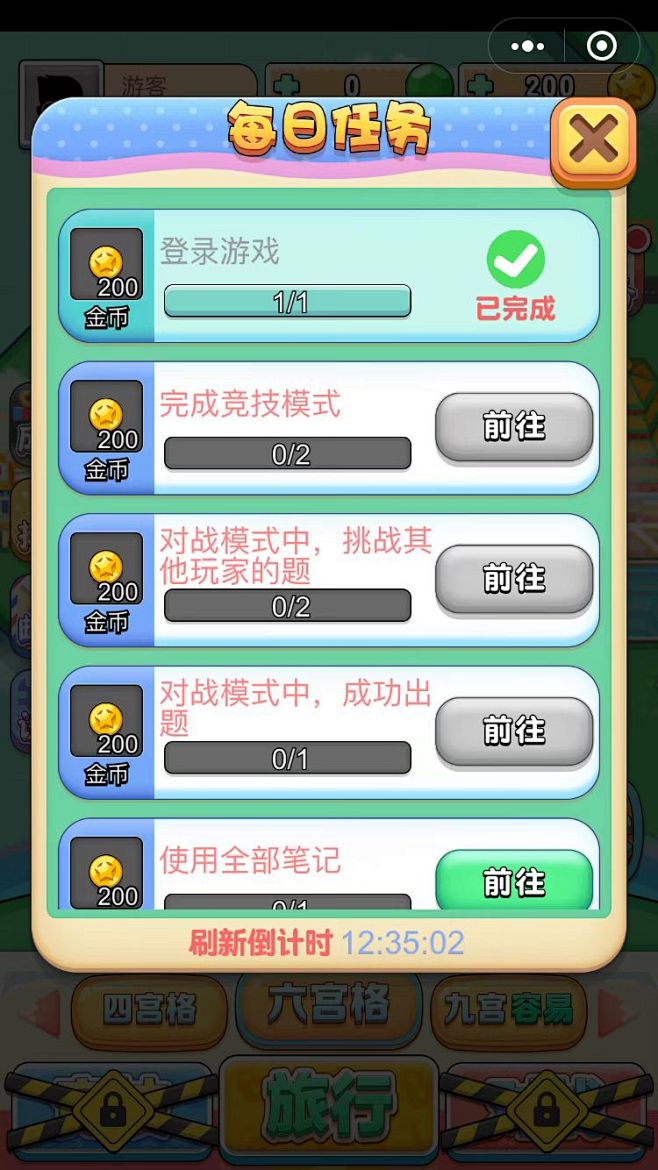658x1170 pixels.
Task: Tap 前往 for 挑战其他玩家的题 task
Action: [514, 580]
